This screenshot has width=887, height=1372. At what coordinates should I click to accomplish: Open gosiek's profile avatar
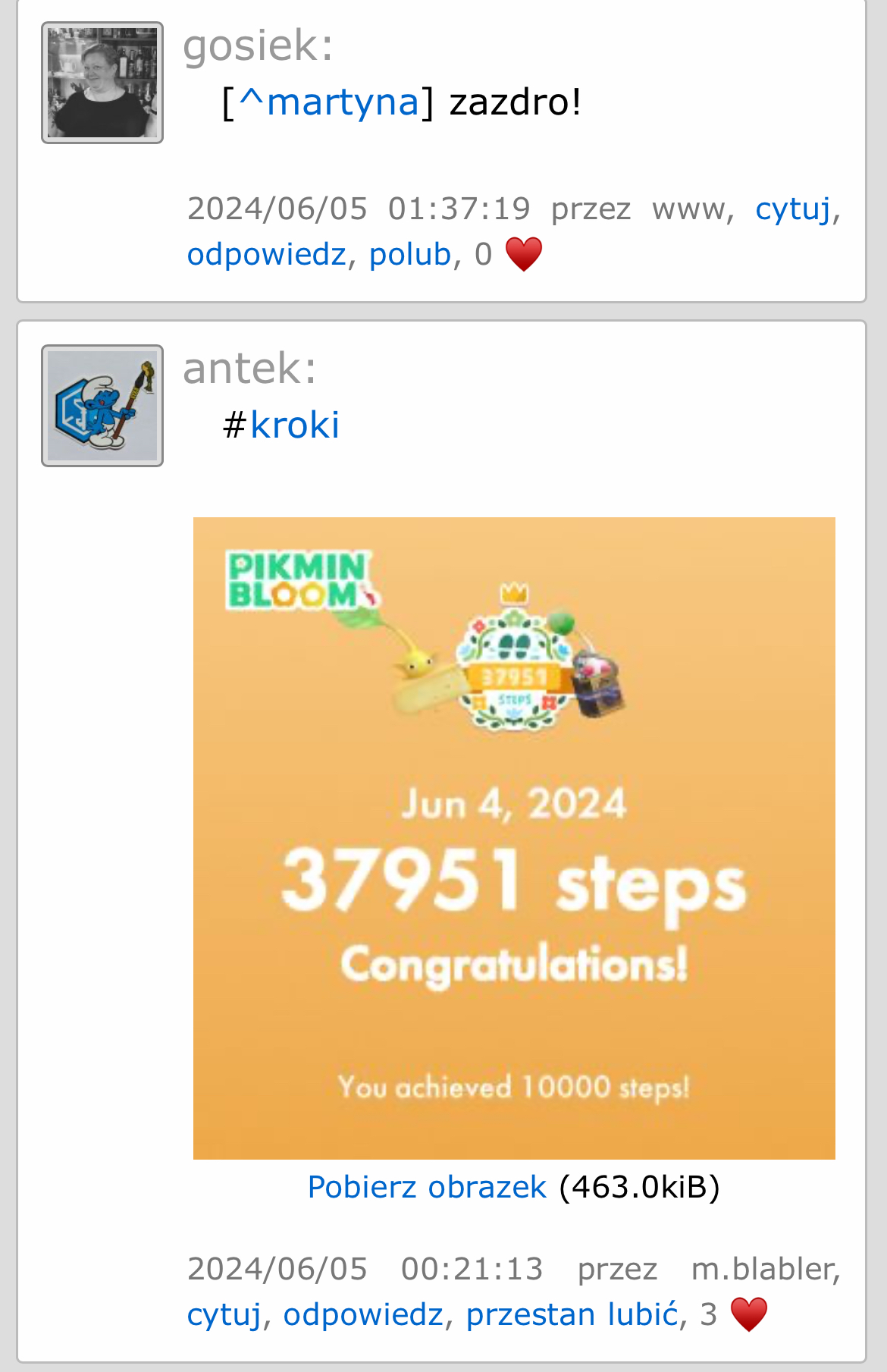(x=102, y=83)
